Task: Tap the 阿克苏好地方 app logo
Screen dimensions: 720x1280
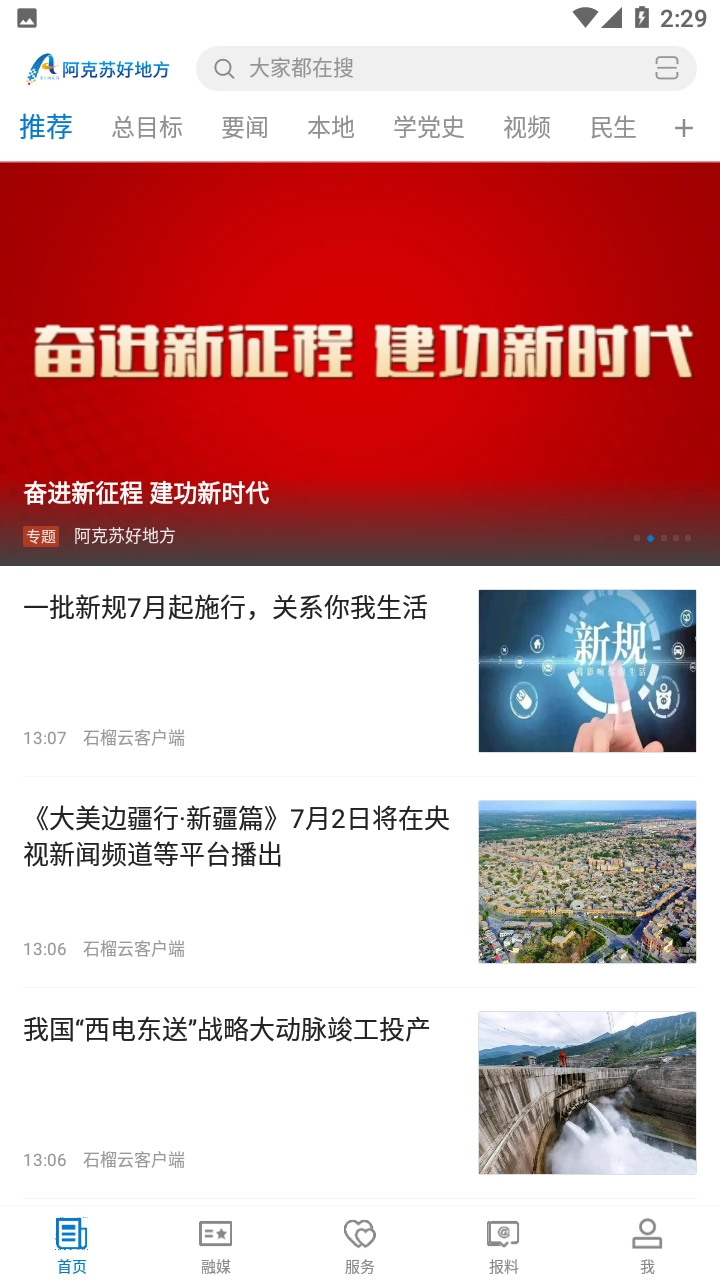Action: [x=97, y=68]
